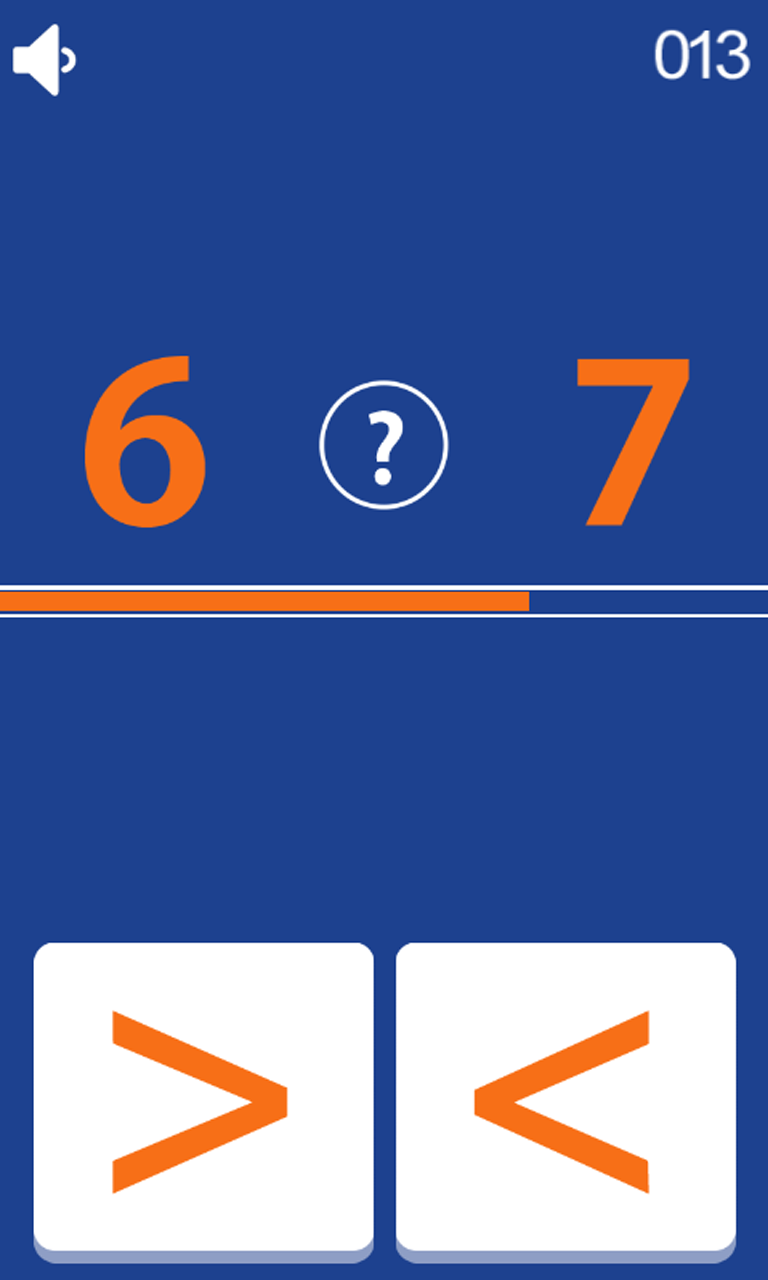Choose the greater-than sign button
This screenshot has height=1280, width=768.
click(204, 1101)
